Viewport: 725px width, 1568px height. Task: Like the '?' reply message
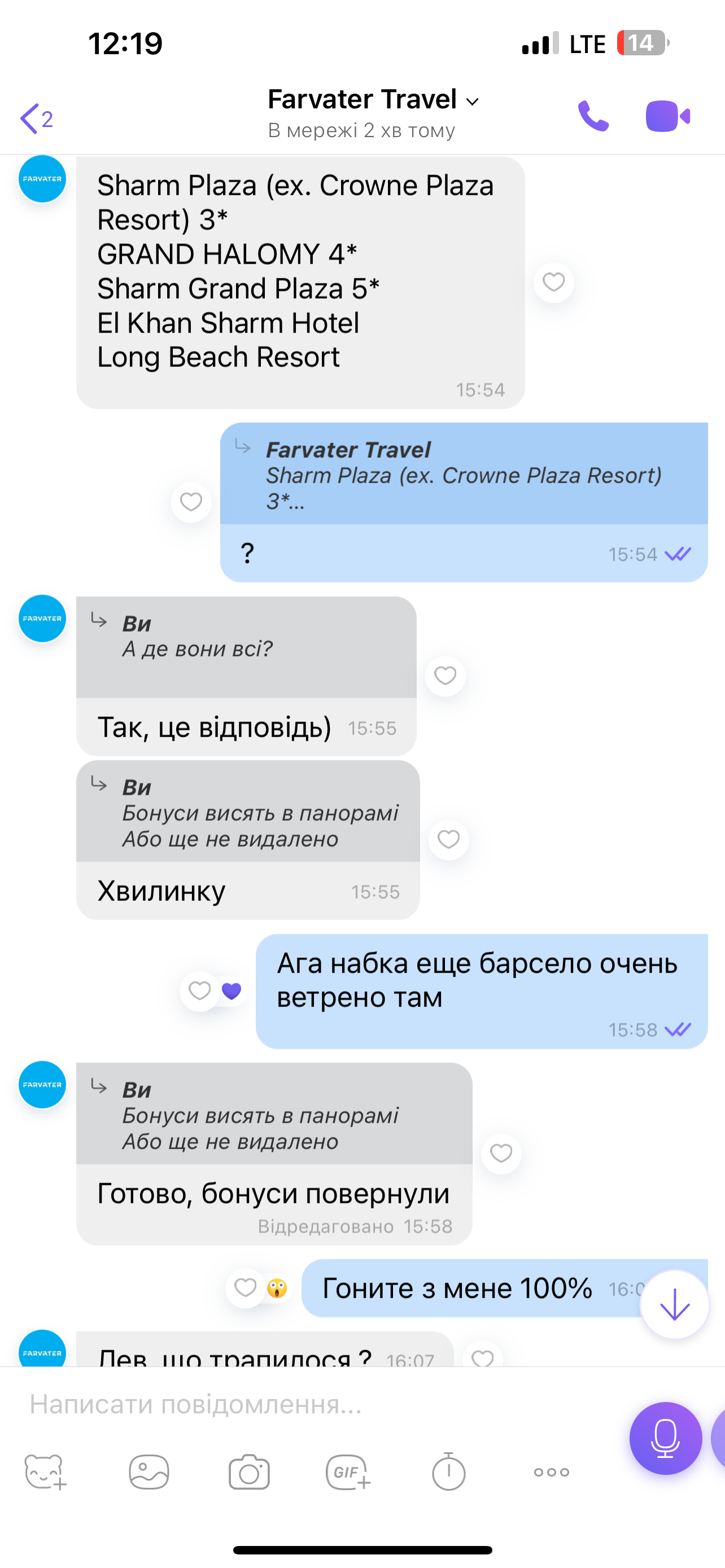tap(191, 502)
